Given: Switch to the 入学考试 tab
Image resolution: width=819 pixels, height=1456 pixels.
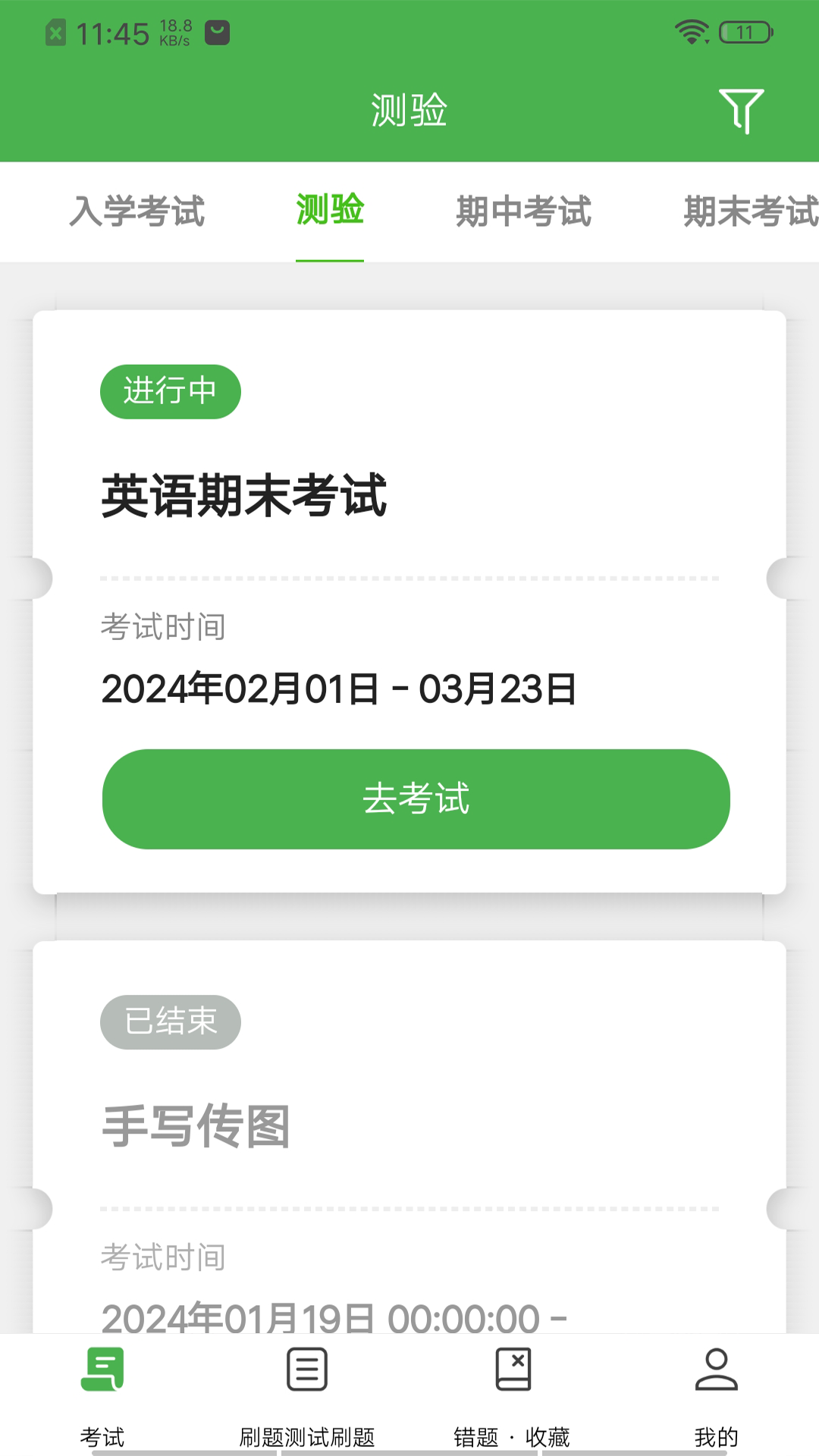Looking at the screenshot, I should click(138, 212).
